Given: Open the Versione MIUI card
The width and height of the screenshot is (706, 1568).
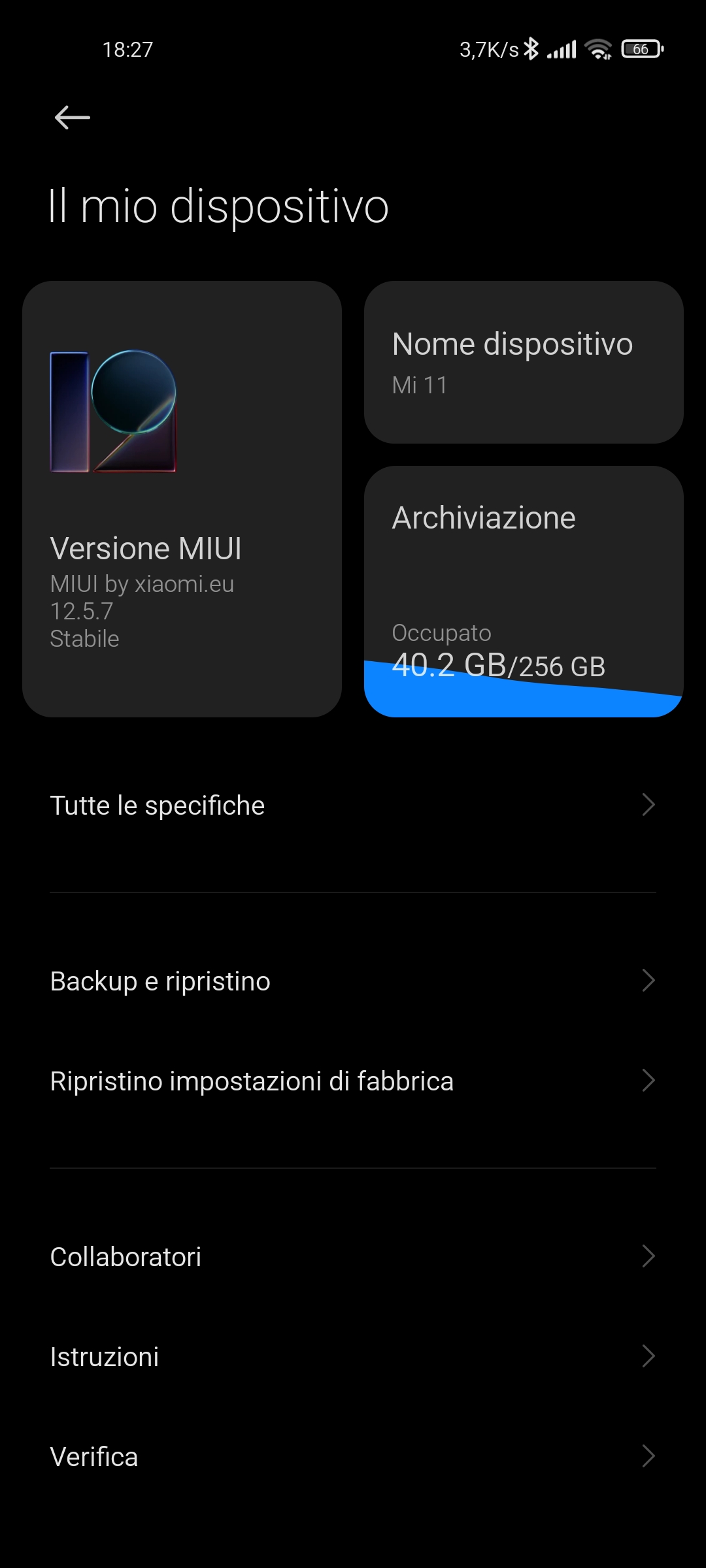Looking at the screenshot, I should (182, 499).
